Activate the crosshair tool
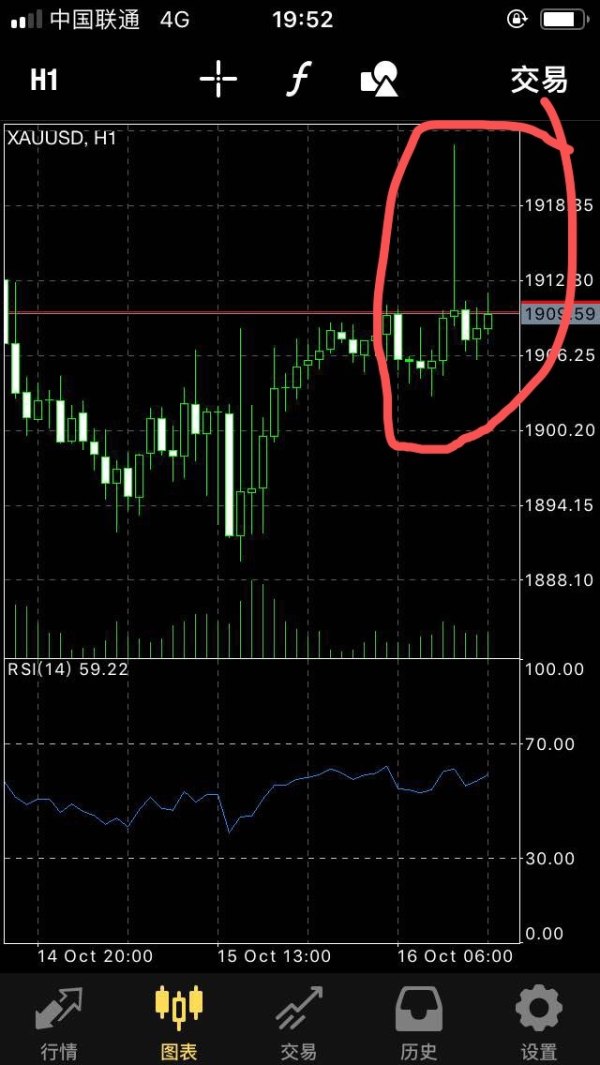The width and height of the screenshot is (600, 1065). coord(218,80)
